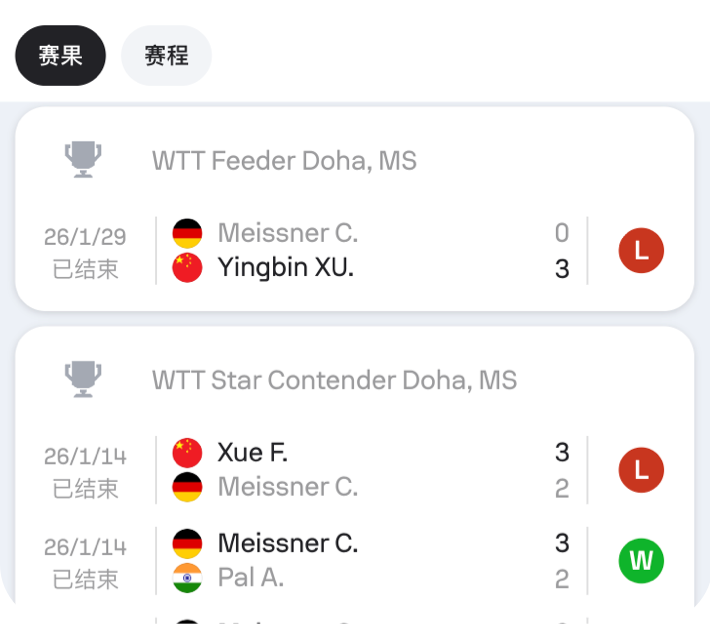710x624 pixels.
Task: Open WTT Feeder Doha, MS tournament
Action: pos(284,160)
